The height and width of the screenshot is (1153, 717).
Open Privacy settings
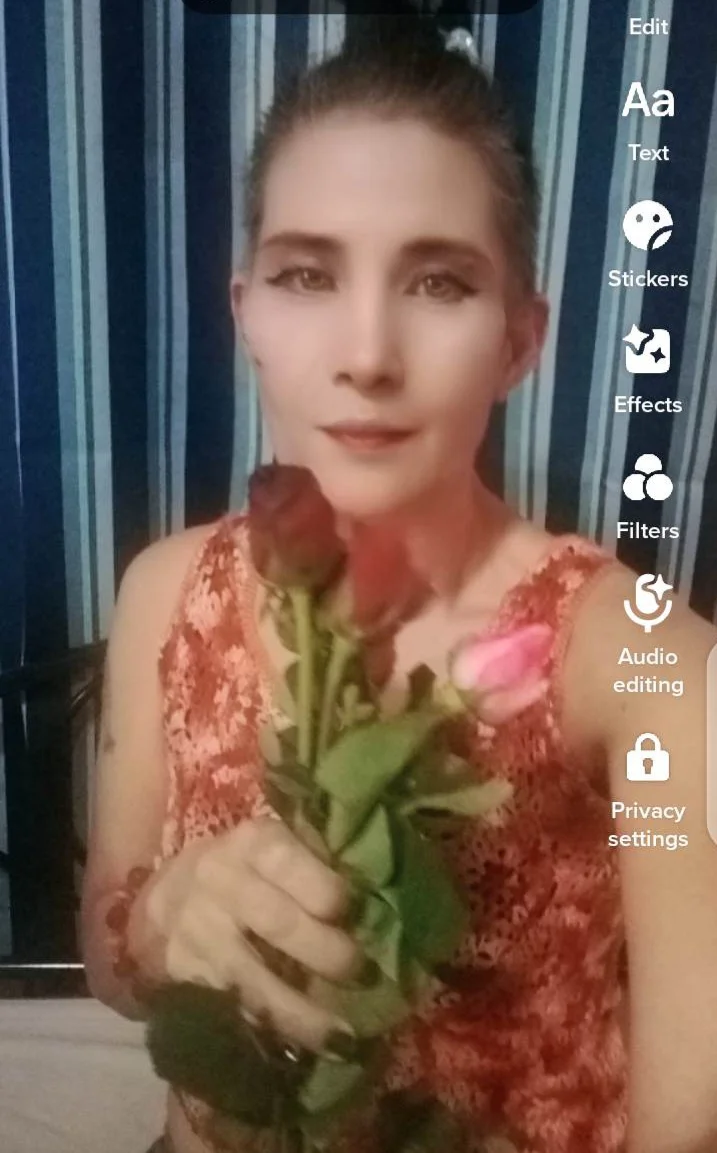[x=648, y=787]
